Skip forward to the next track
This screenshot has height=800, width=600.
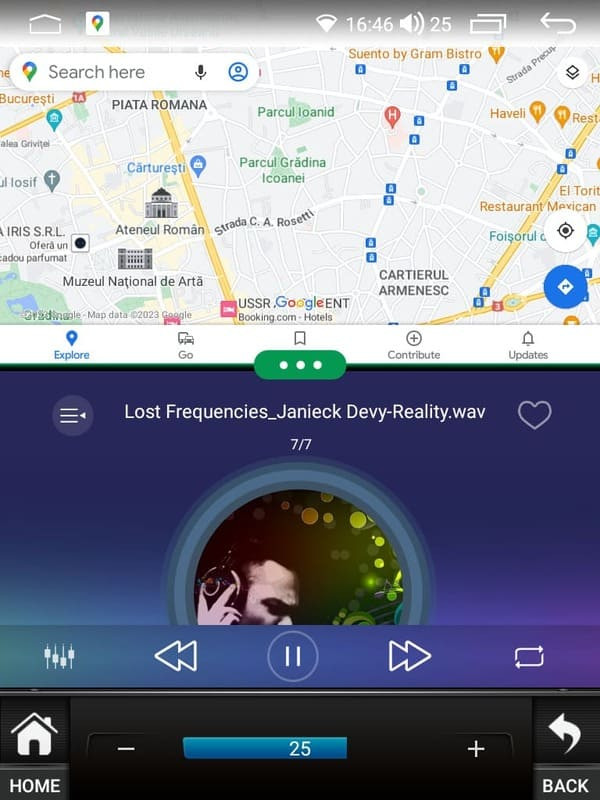pyautogui.click(x=409, y=656)
